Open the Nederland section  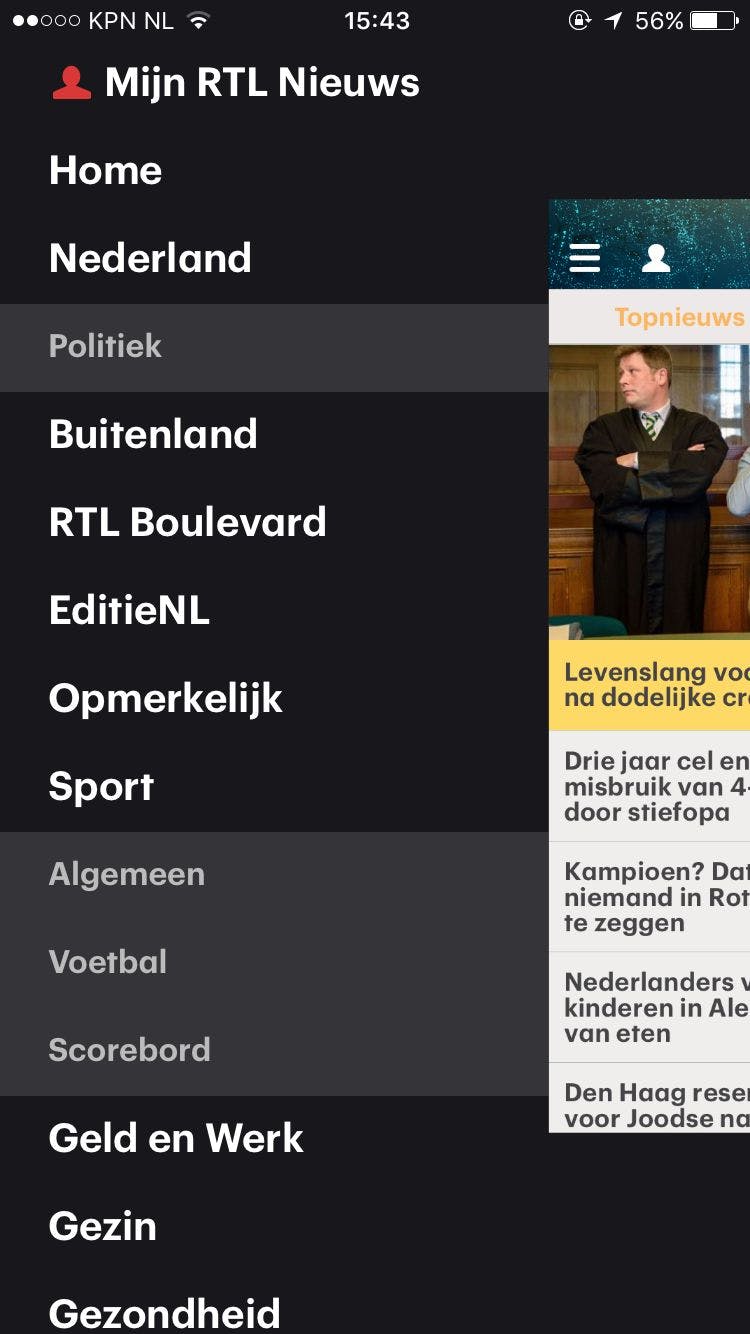150,259
